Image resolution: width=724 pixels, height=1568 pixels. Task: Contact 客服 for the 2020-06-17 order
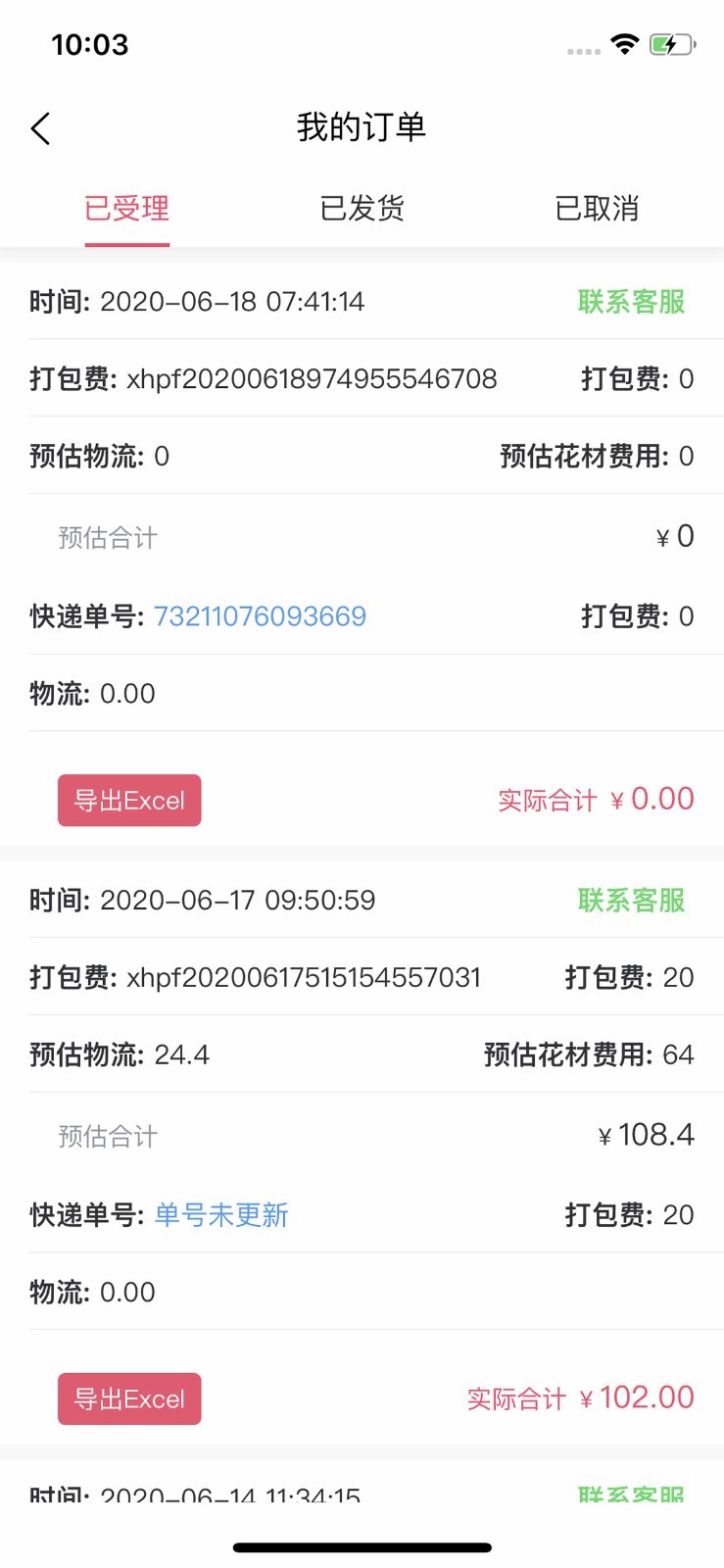[x=631, y=901]
